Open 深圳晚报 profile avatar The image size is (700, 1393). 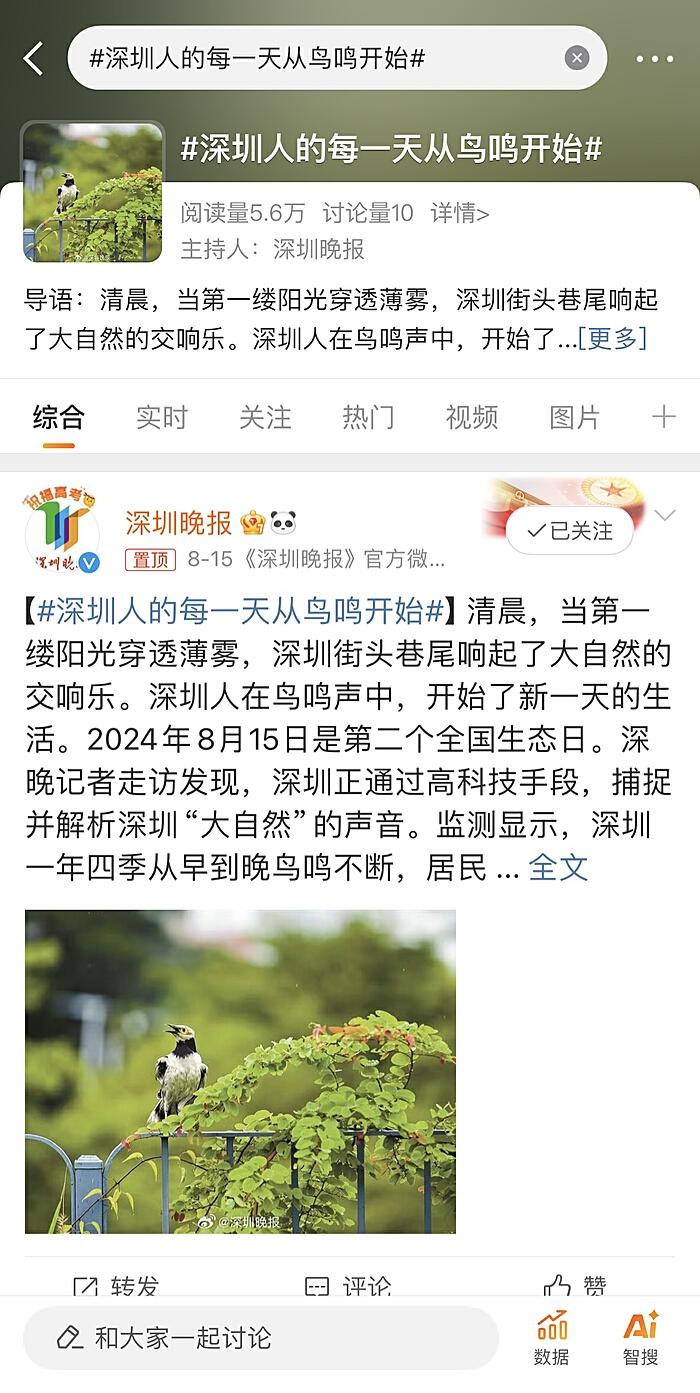[62, 530]
